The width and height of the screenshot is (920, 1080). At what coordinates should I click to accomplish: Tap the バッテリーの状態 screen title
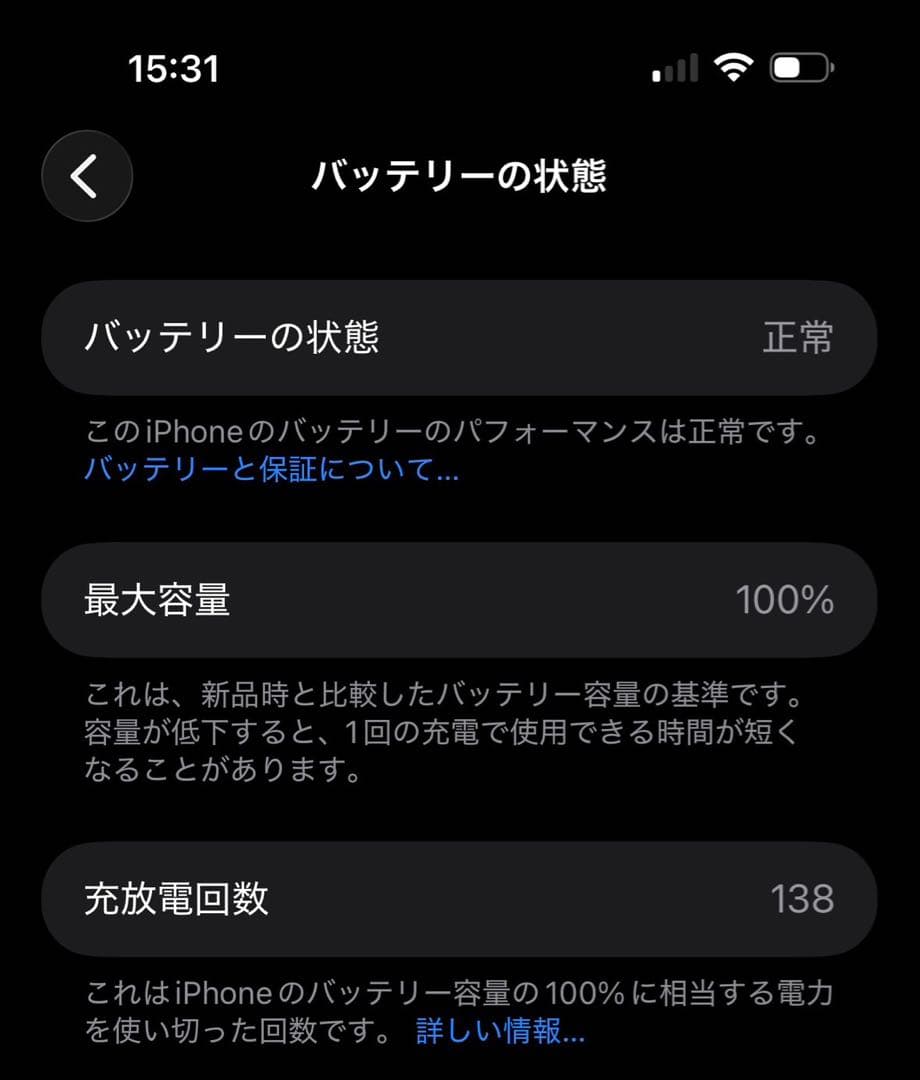click(x=460, y=176)
